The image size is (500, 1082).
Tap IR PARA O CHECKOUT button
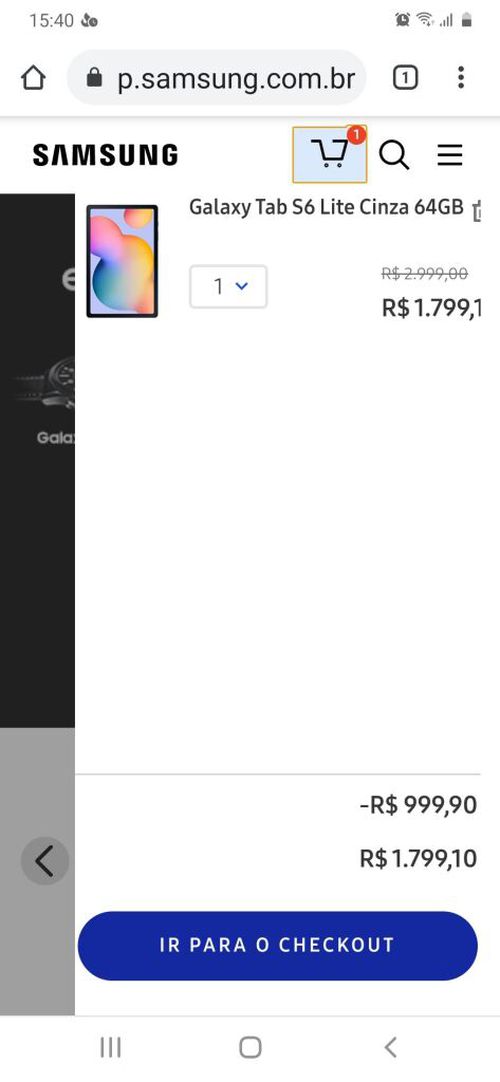(277, 945)
